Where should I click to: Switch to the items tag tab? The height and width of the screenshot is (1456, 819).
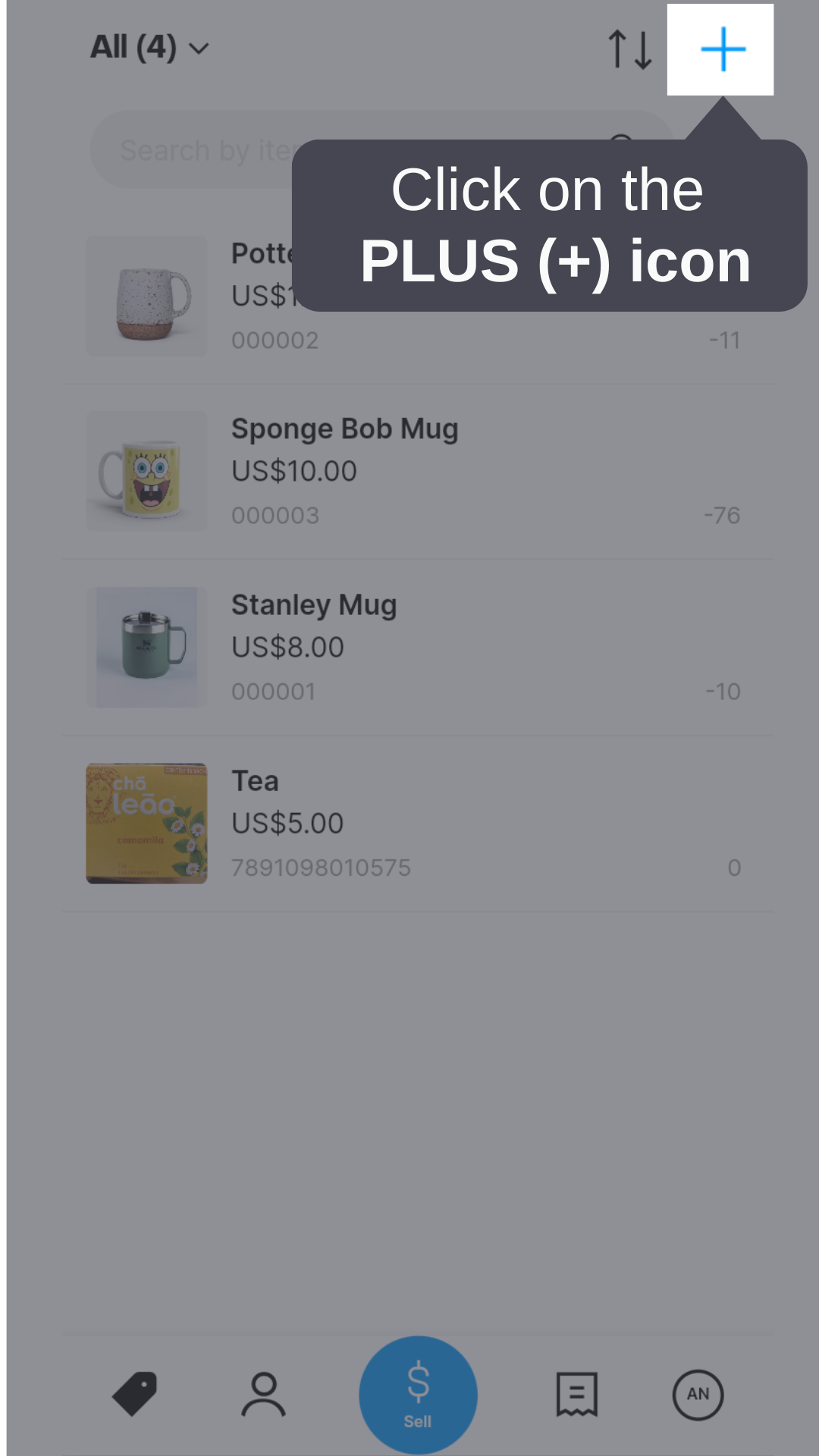point(135,1394)
